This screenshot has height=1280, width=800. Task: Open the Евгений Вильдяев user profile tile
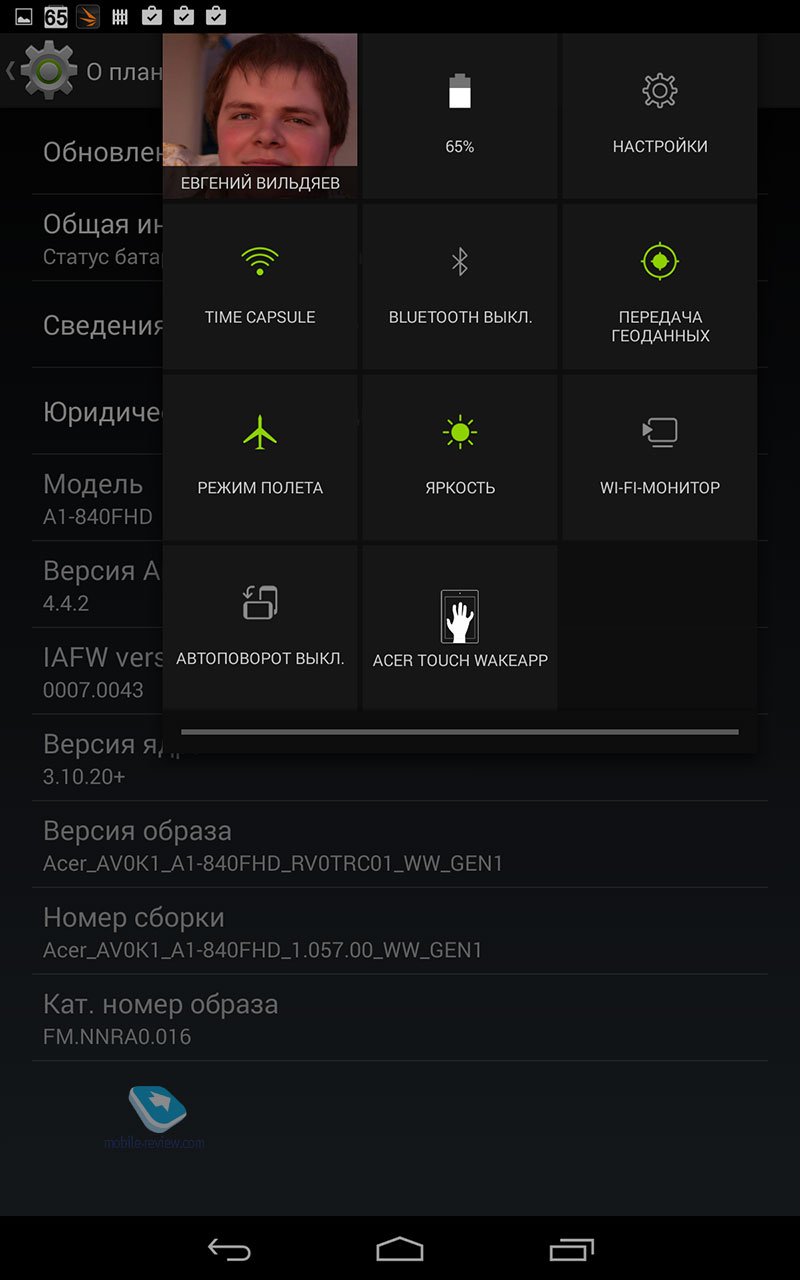click(260, 116)
